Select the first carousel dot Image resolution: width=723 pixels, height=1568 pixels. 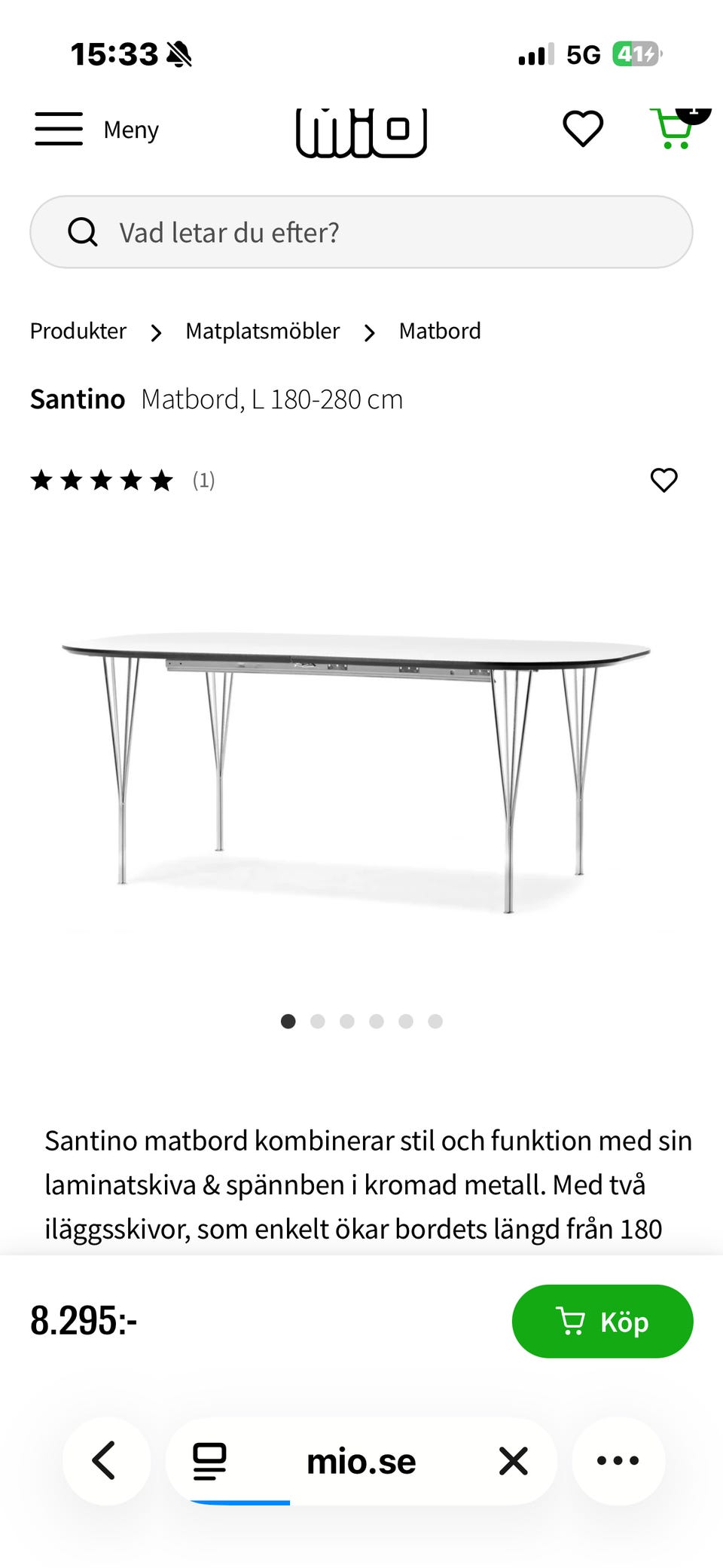(x=288, y=1022)
